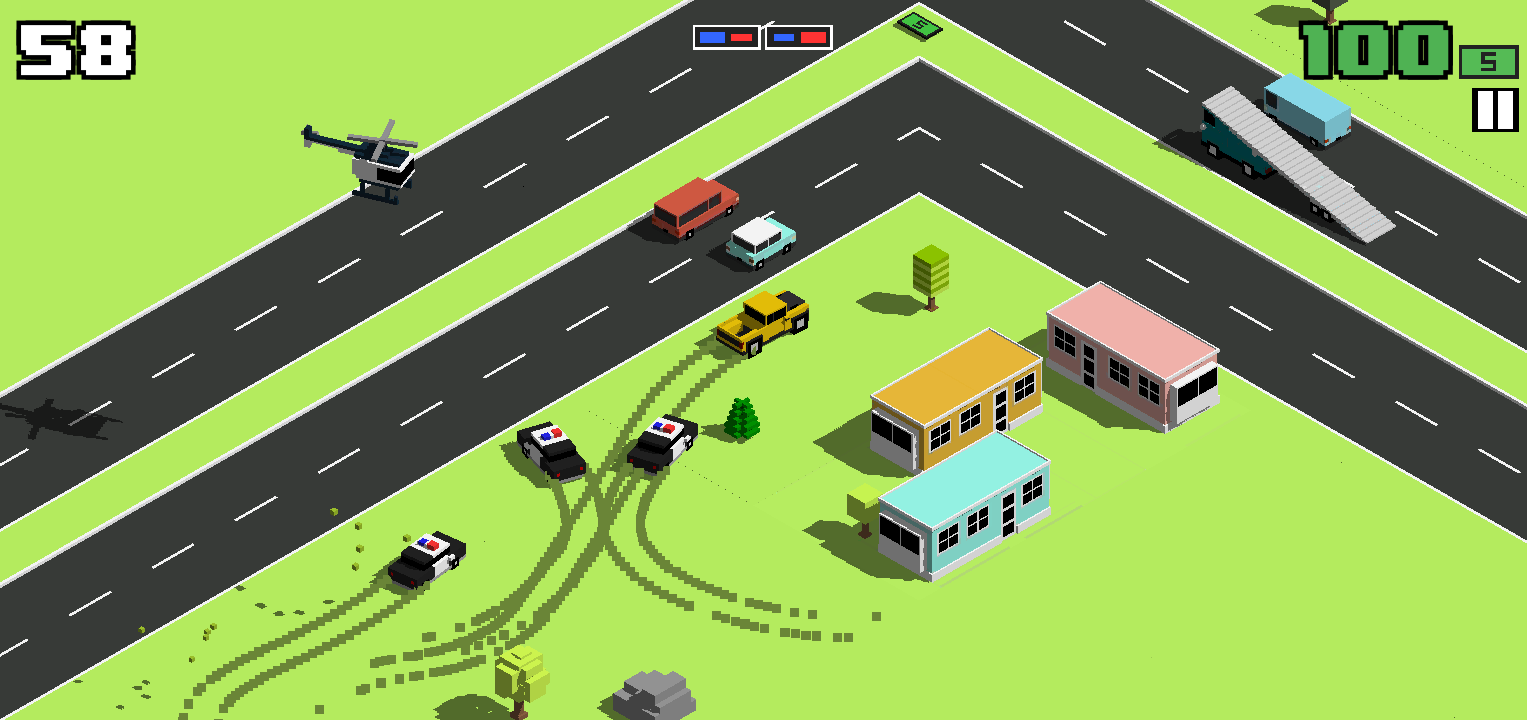This screenshot has height=720, width=1527.
Task: Pause the game
Action: (1495, 110)
